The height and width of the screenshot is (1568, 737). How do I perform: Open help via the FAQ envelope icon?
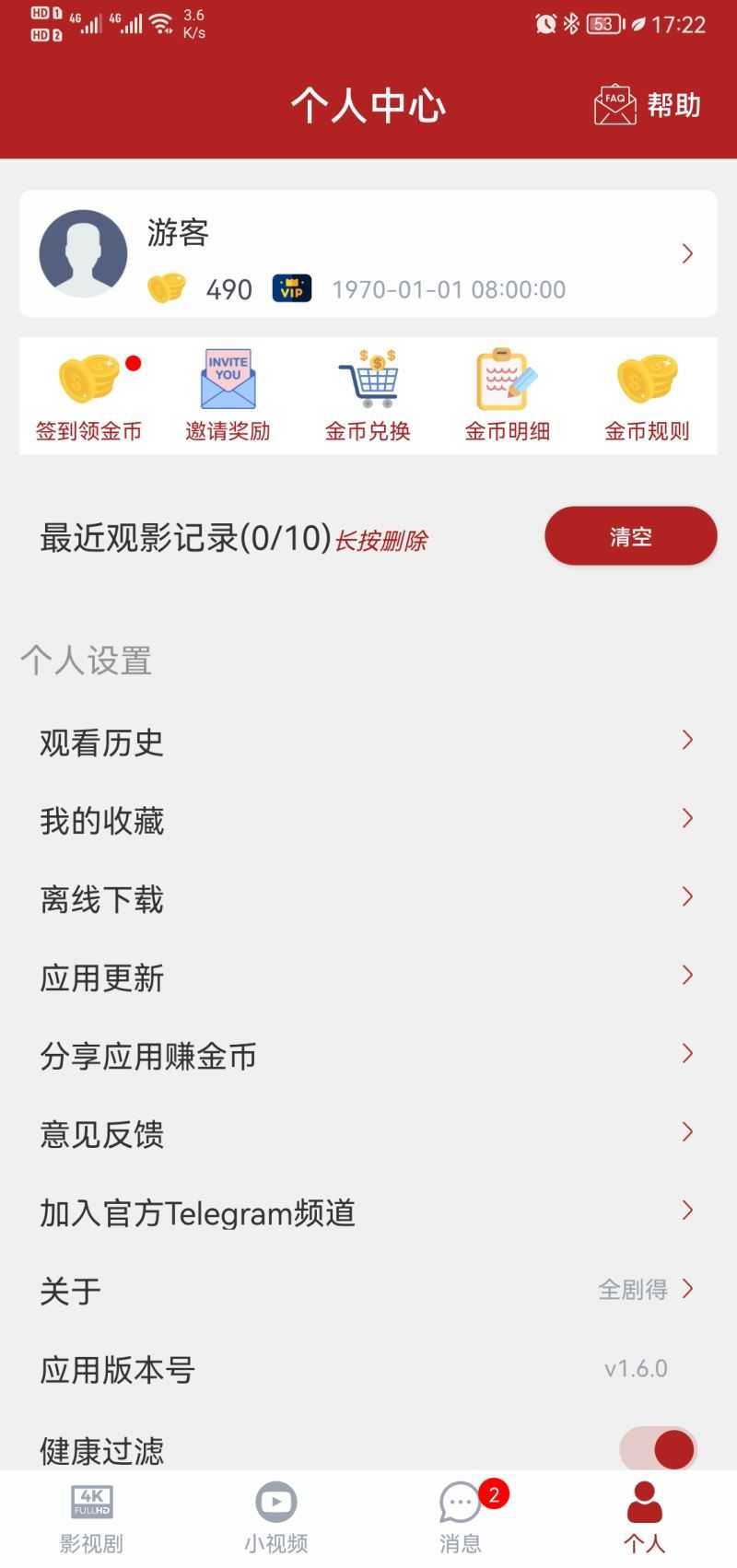pos(614,104)
